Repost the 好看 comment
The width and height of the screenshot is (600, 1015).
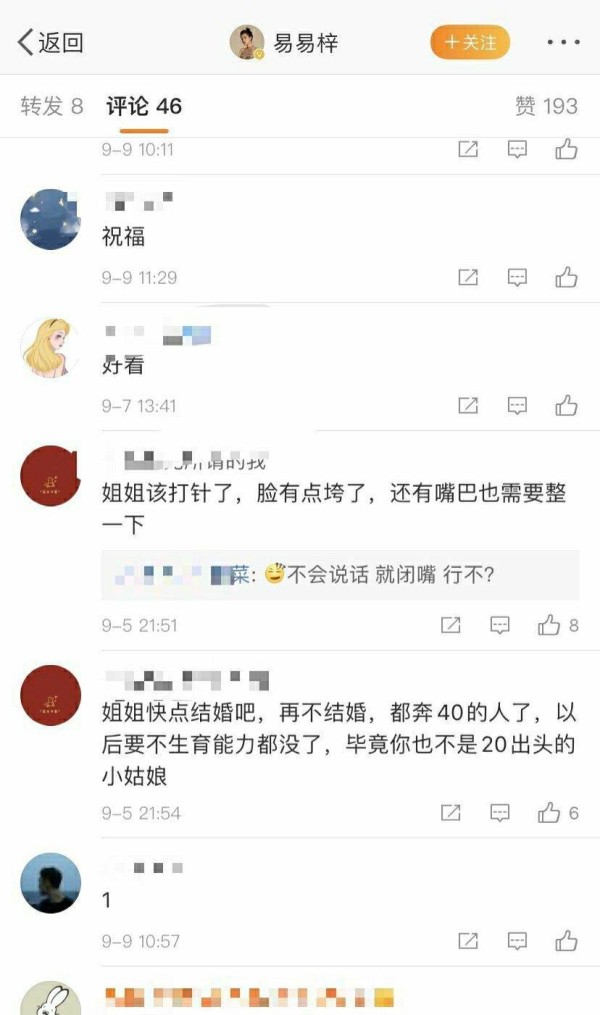(468, 406)
